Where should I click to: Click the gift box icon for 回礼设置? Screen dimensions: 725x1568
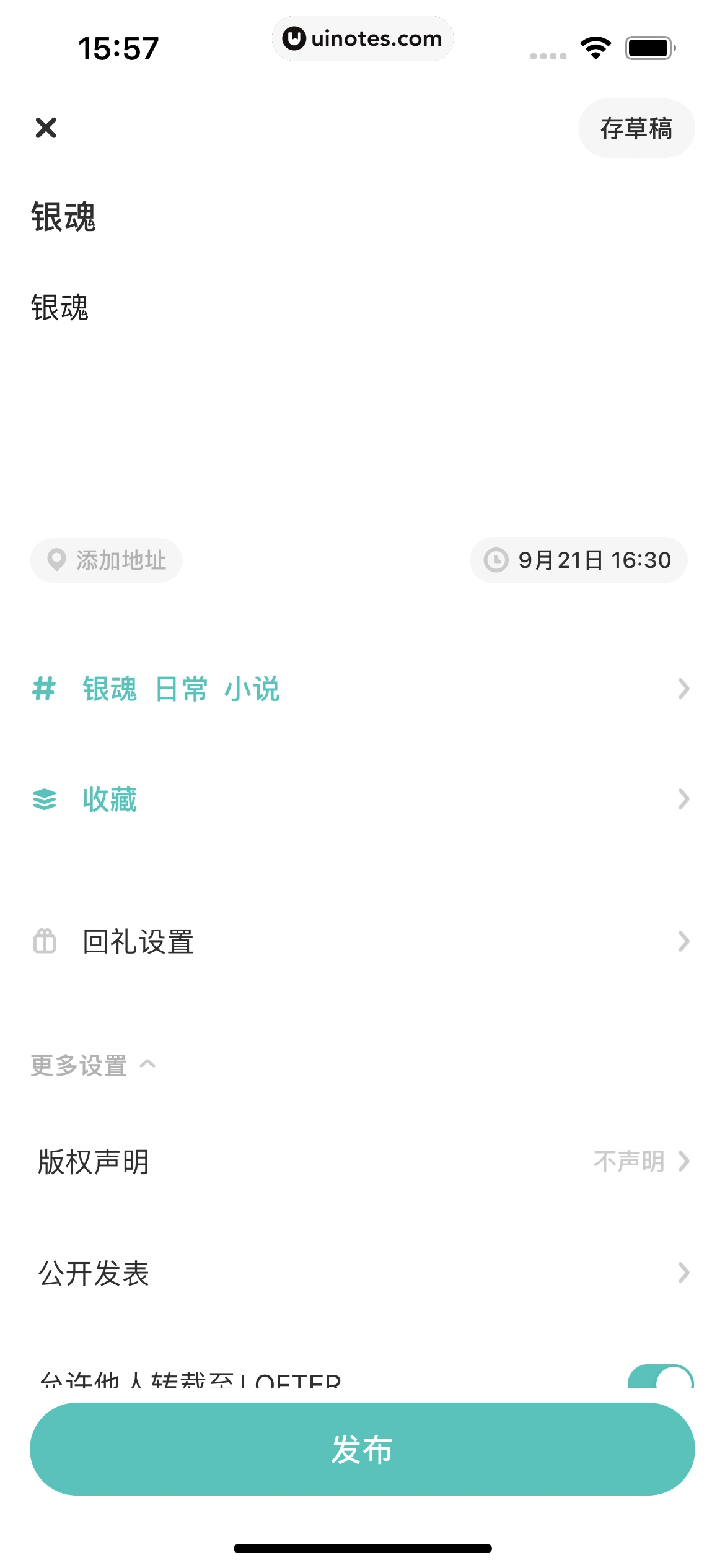(43, 942)
